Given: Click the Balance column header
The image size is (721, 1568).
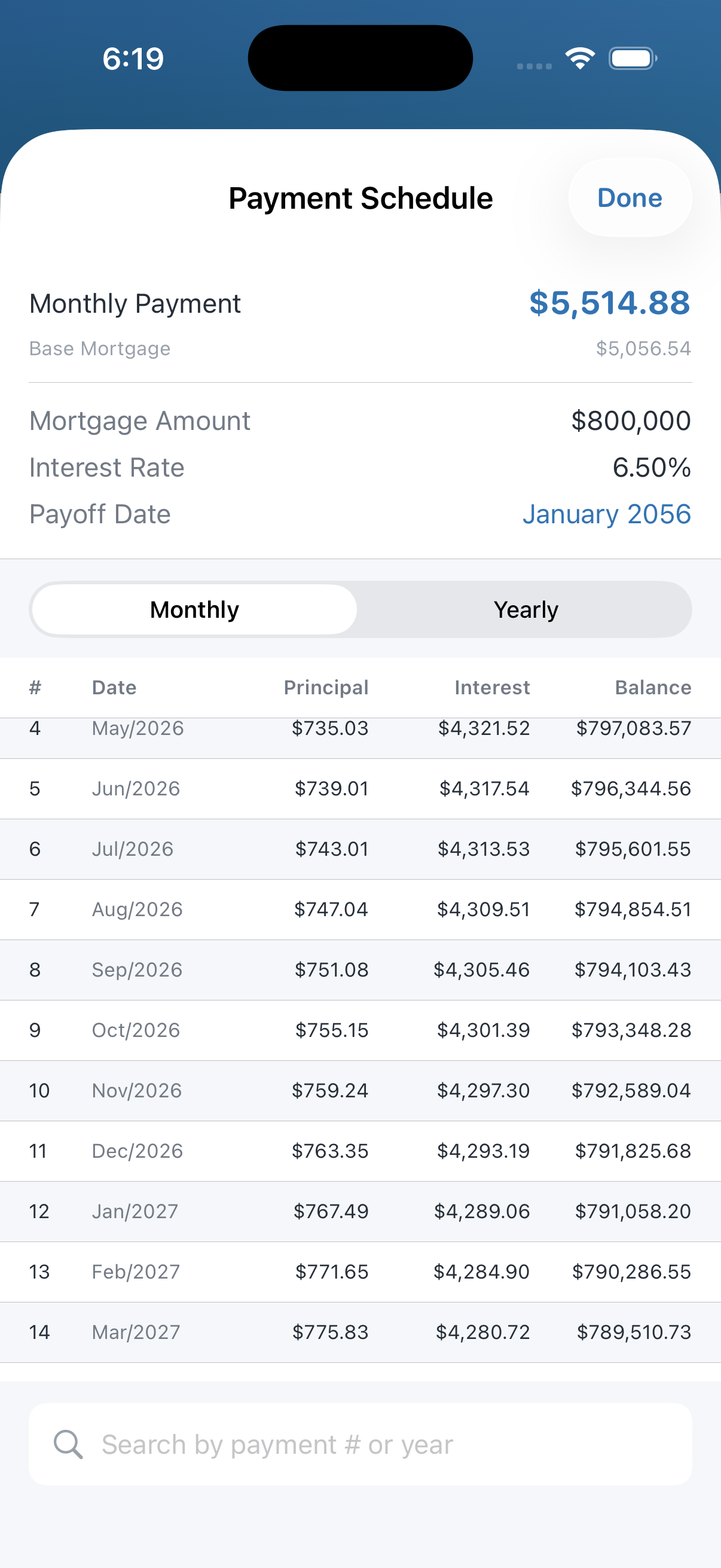Looking at the screenshot, I should coord(653,687).
